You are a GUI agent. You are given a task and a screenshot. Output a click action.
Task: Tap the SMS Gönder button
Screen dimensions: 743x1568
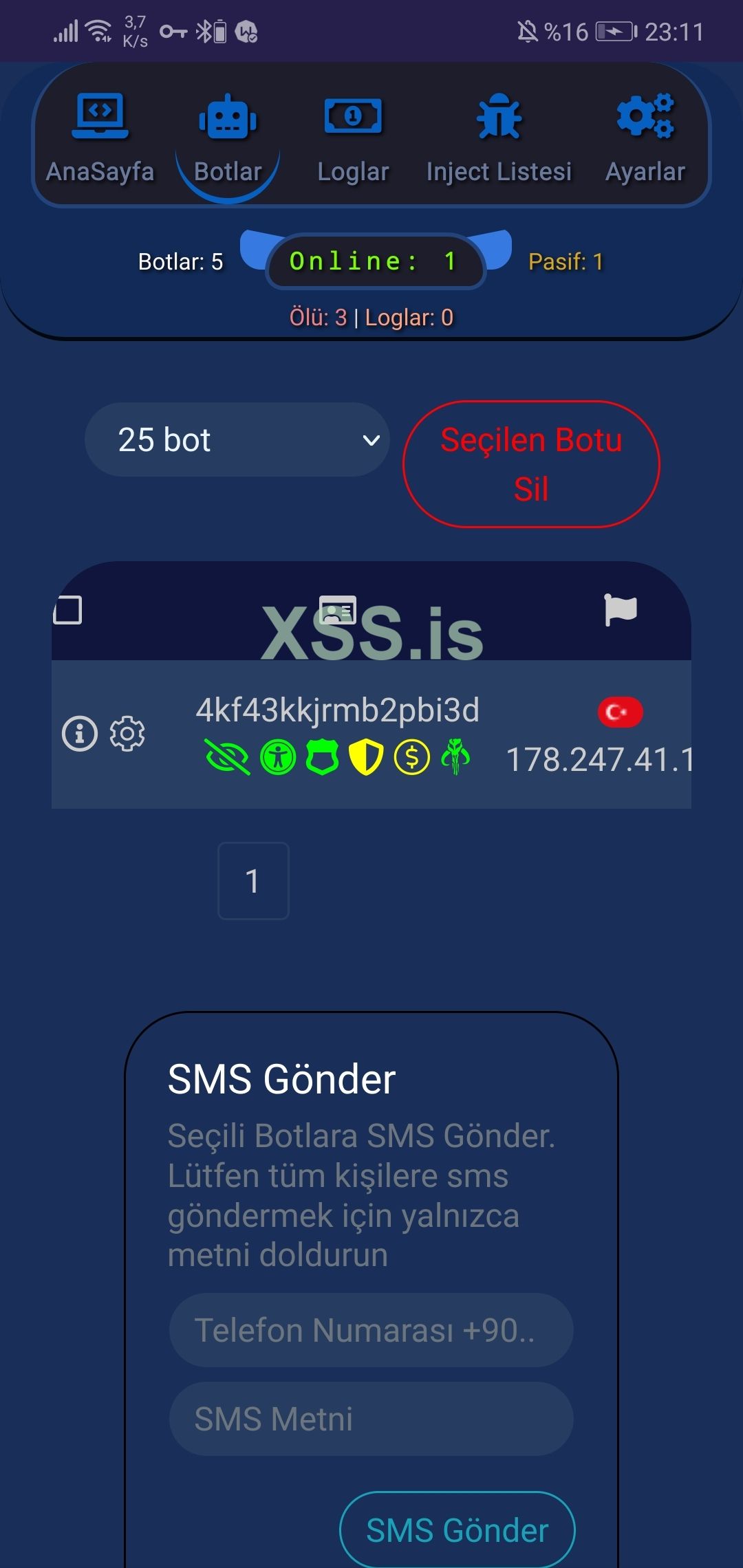457,1529
